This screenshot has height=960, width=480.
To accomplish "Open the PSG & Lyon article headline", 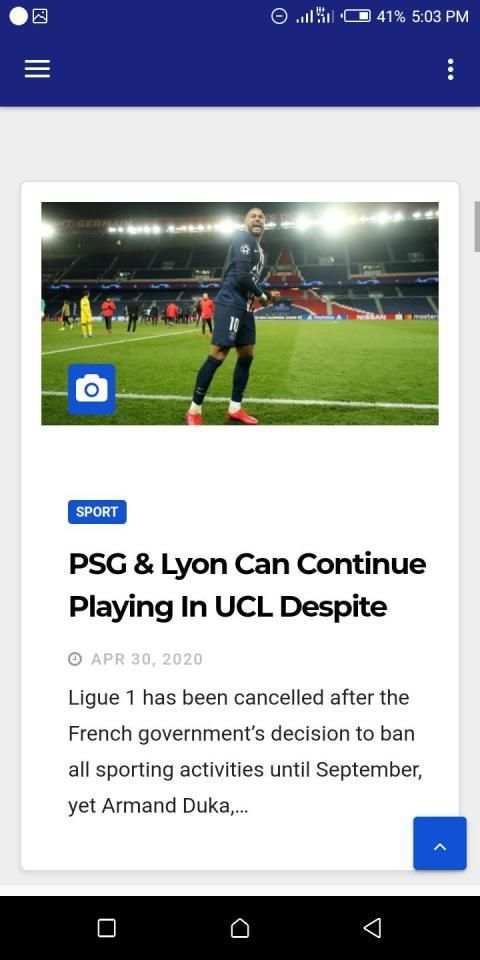I will [x=247, y=585].
